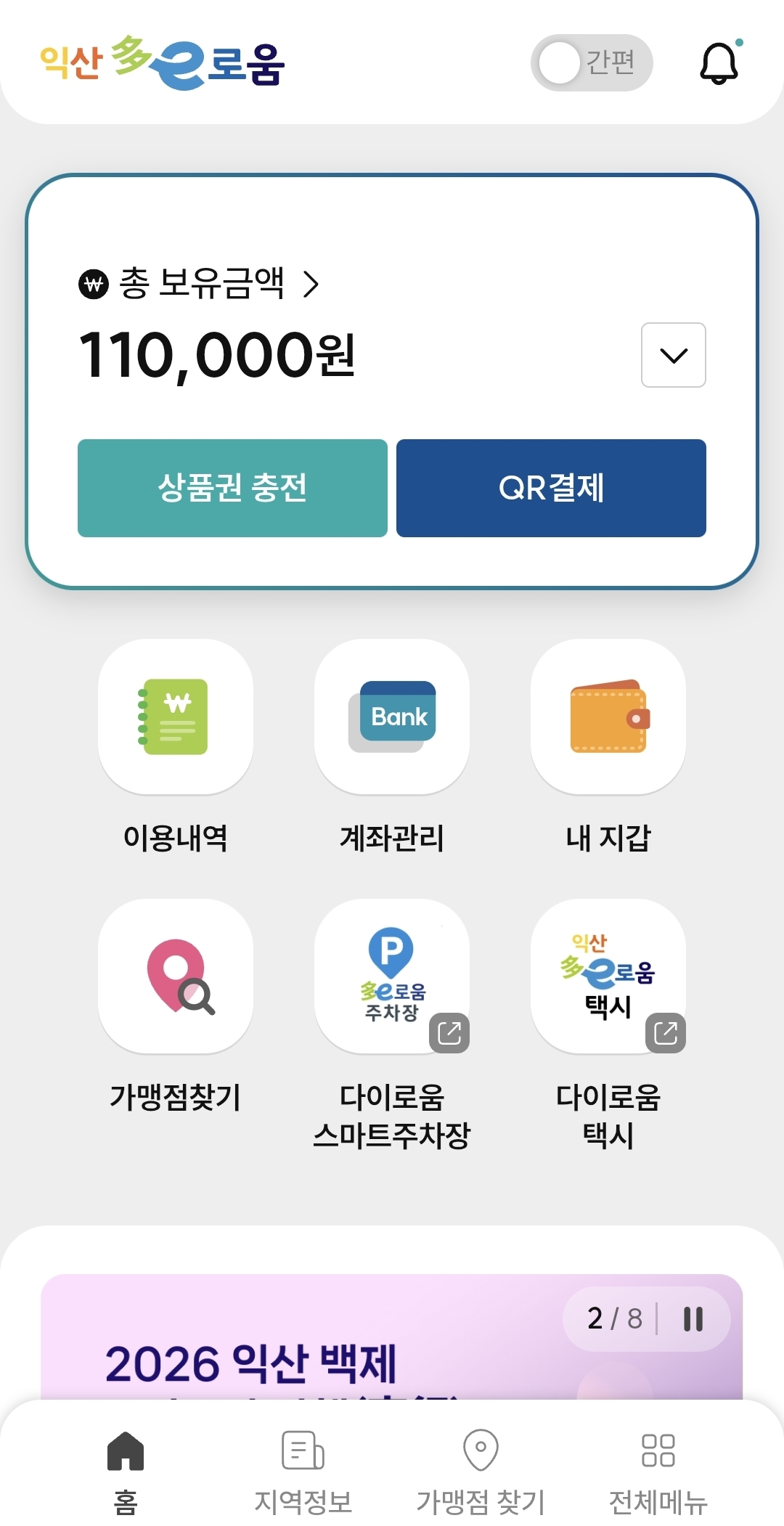Toggle the 간편 switch
Image resolution: width=784 pixels, height=1526 pixels.
coord(591,62)
